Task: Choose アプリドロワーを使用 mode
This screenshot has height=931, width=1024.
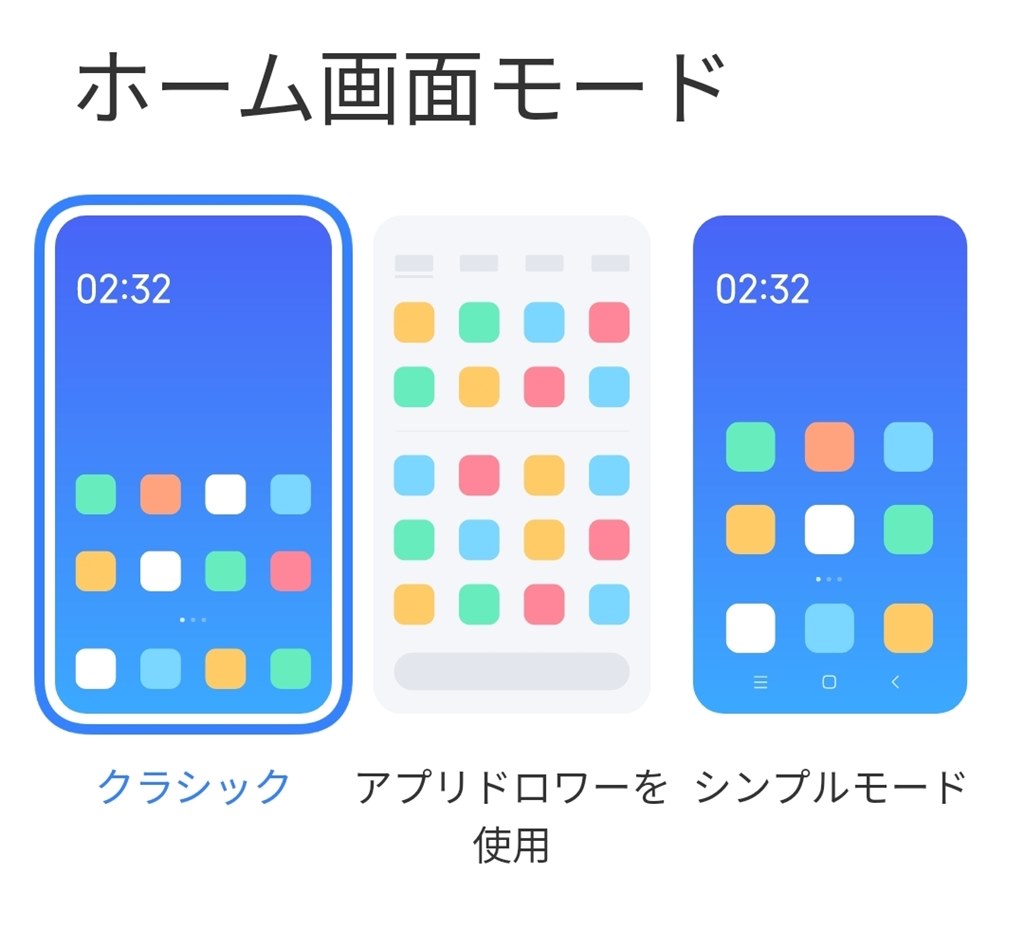Action: click(511, 464)
